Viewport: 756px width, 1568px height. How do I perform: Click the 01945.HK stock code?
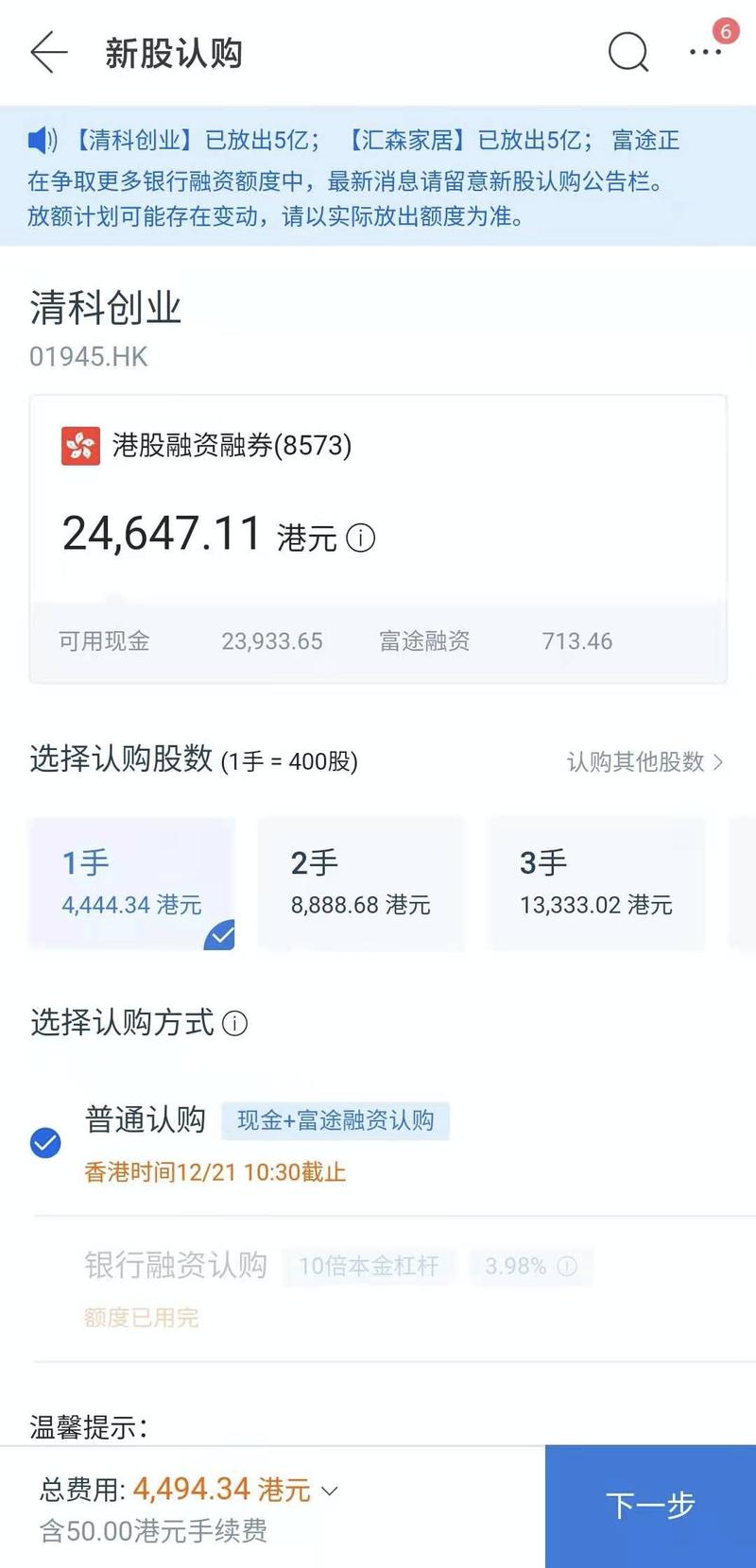(x=89, y=357)
